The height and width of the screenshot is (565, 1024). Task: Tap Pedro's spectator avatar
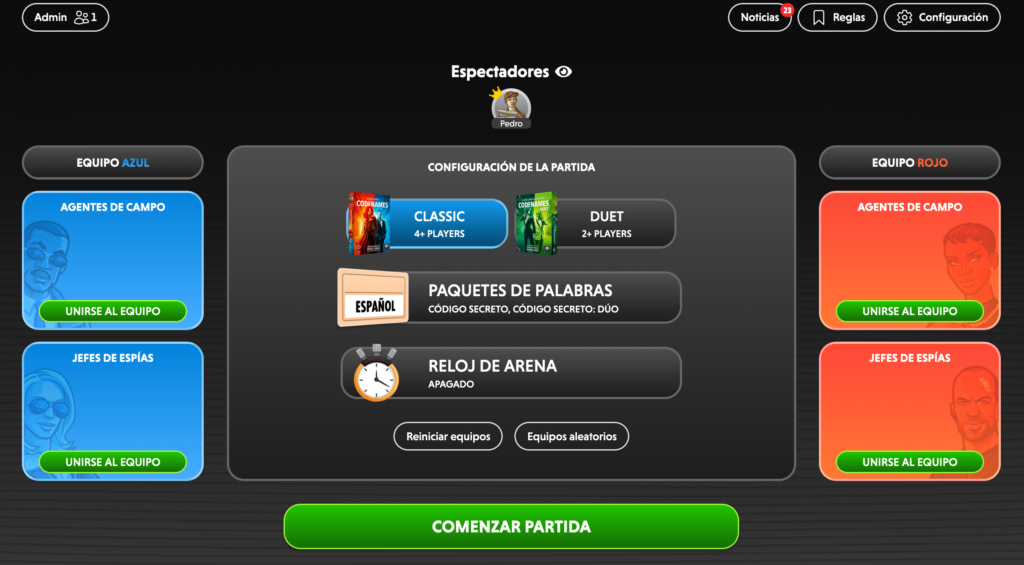tap(510, 106)
